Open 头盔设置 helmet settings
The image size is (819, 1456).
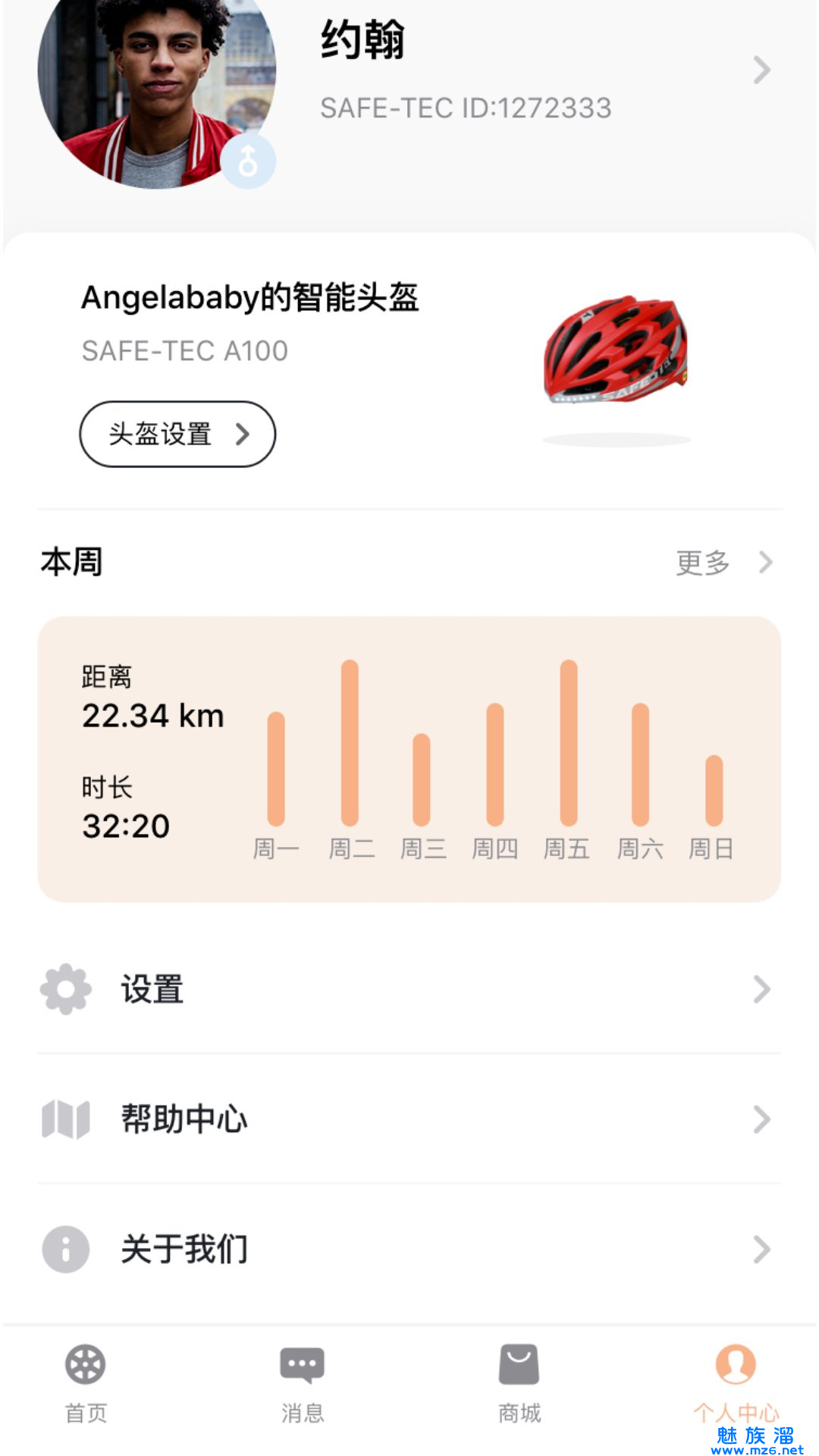coord(177,435)
